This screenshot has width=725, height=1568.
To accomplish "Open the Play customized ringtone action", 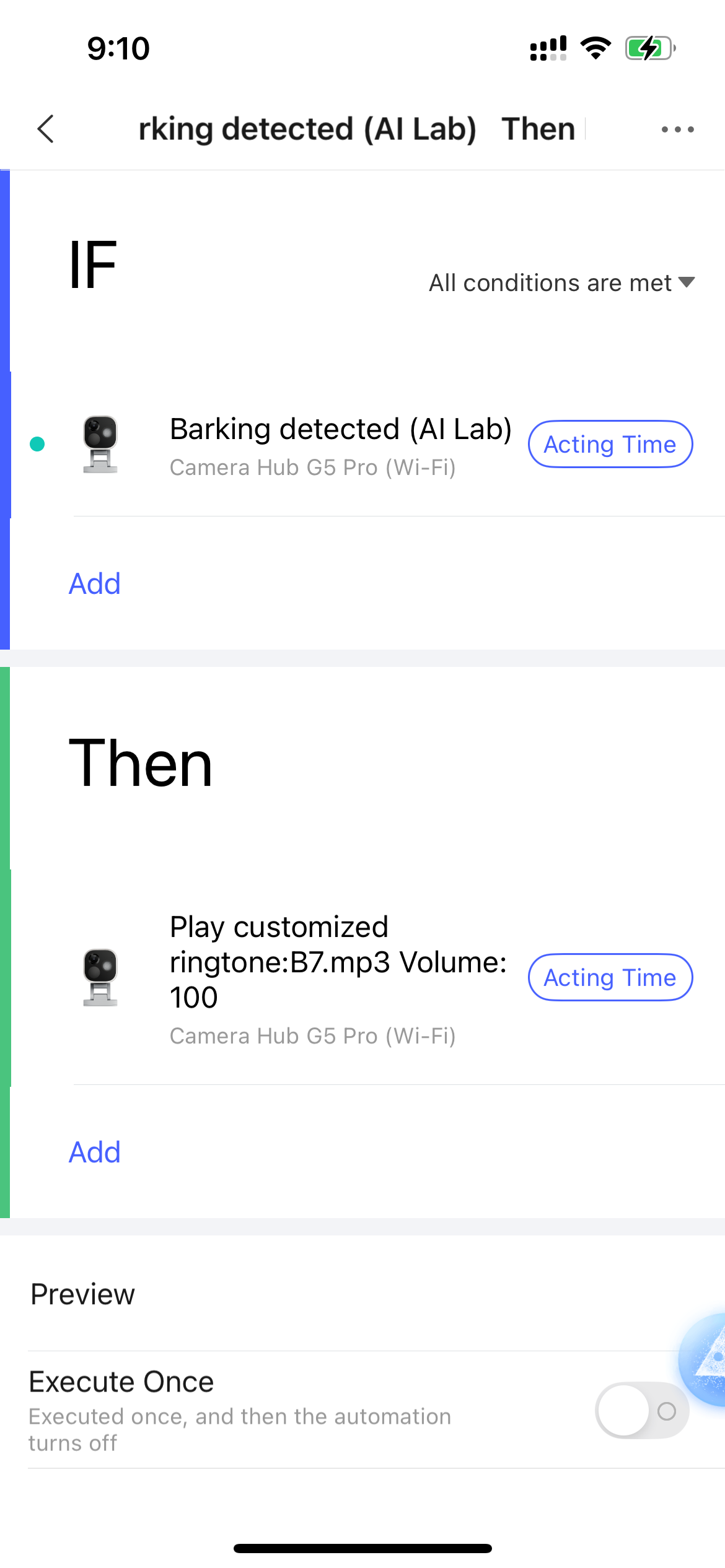I will click(340, 978).
